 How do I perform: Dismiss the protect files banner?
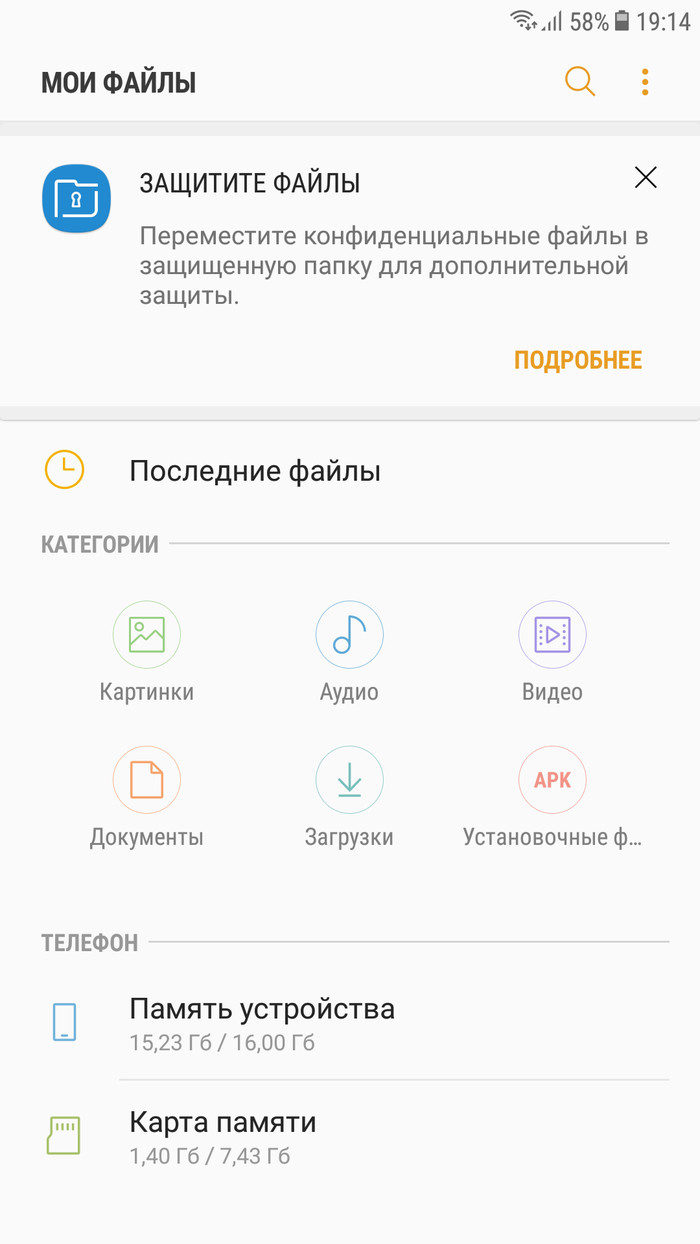point(646,178)
